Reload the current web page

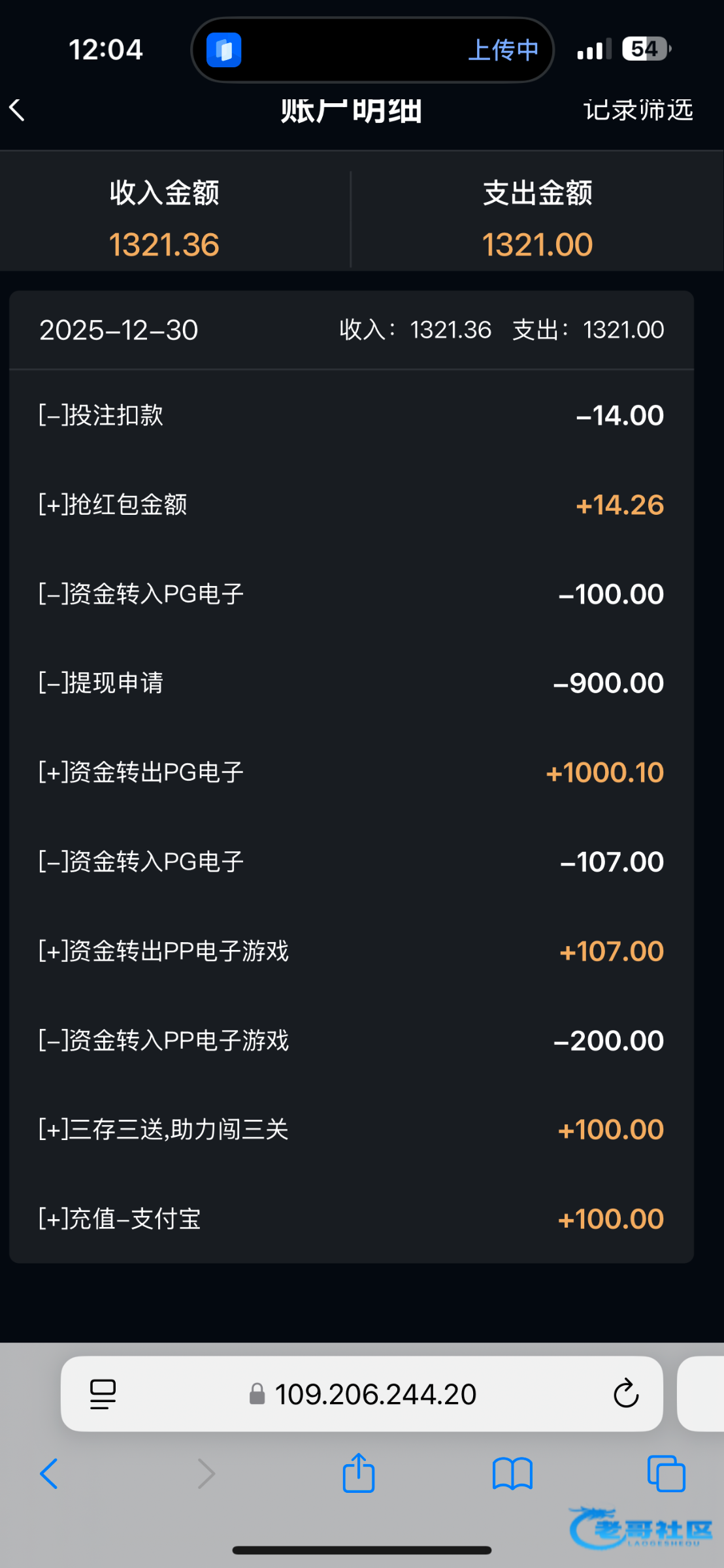click(x=625, y=1394)
